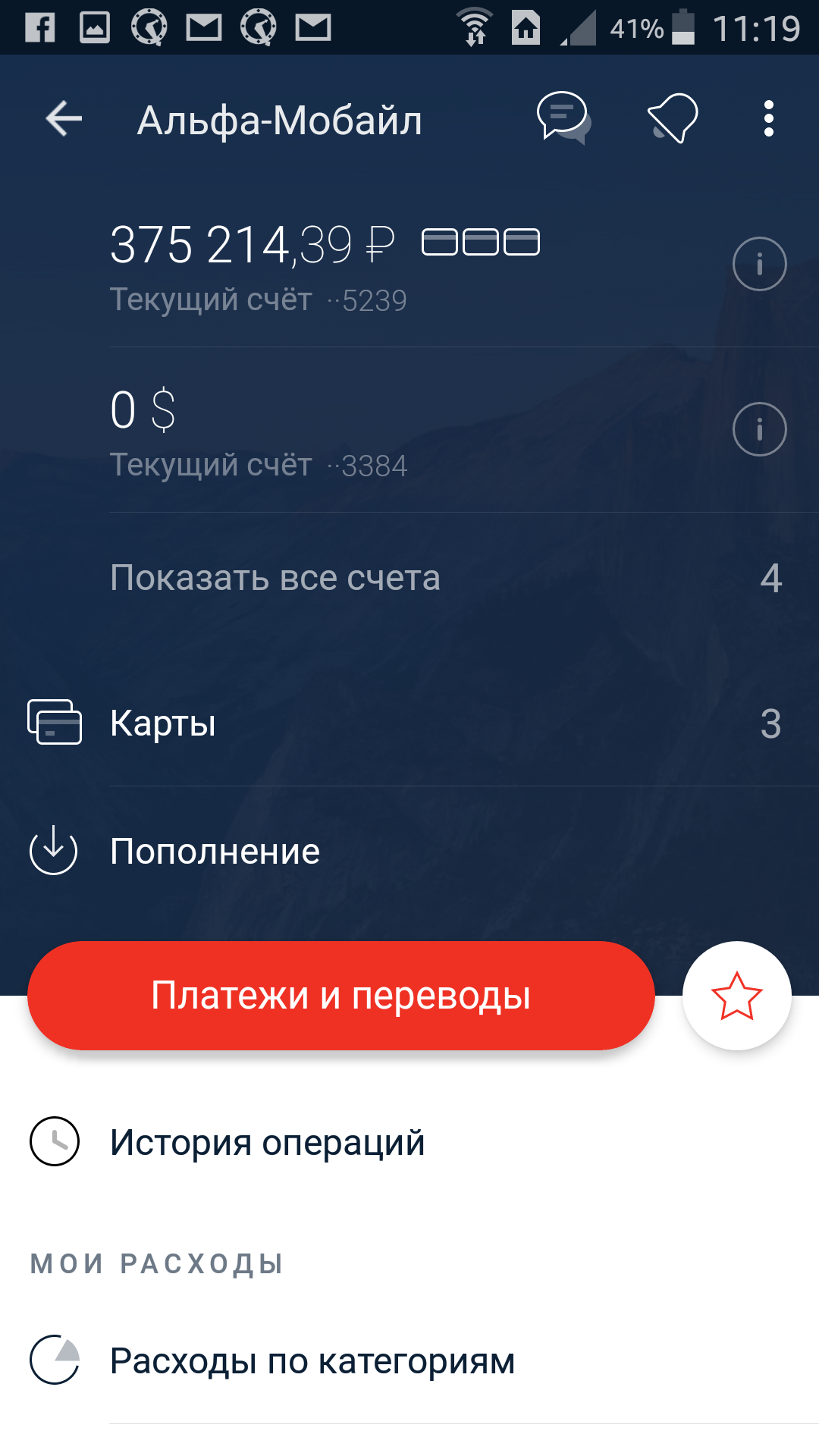Open the three-dot overflow menu

[x=769, y=119]
